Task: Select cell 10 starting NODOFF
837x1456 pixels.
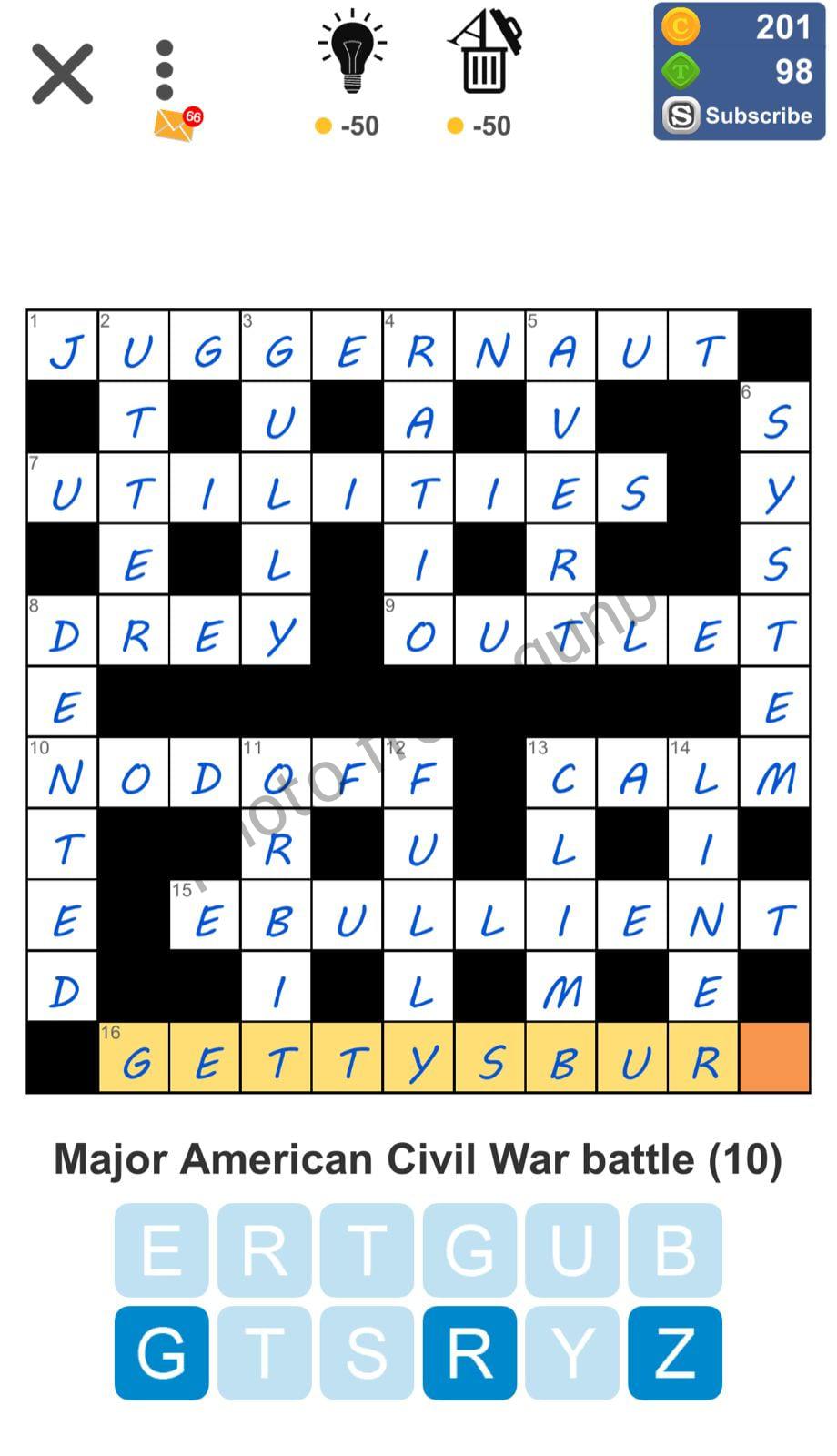Action: pos(63,774)
